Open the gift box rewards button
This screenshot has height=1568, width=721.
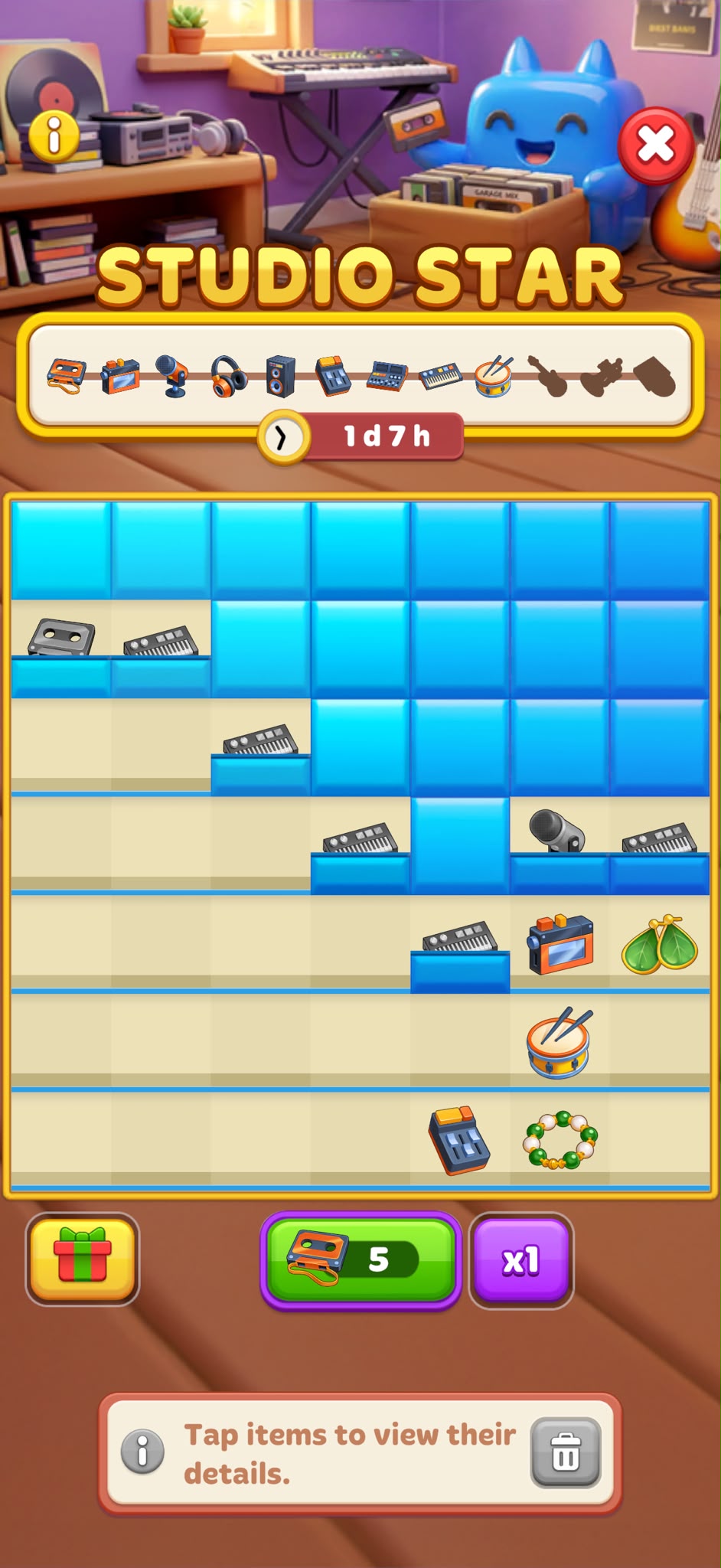[x=83, y=1259]
